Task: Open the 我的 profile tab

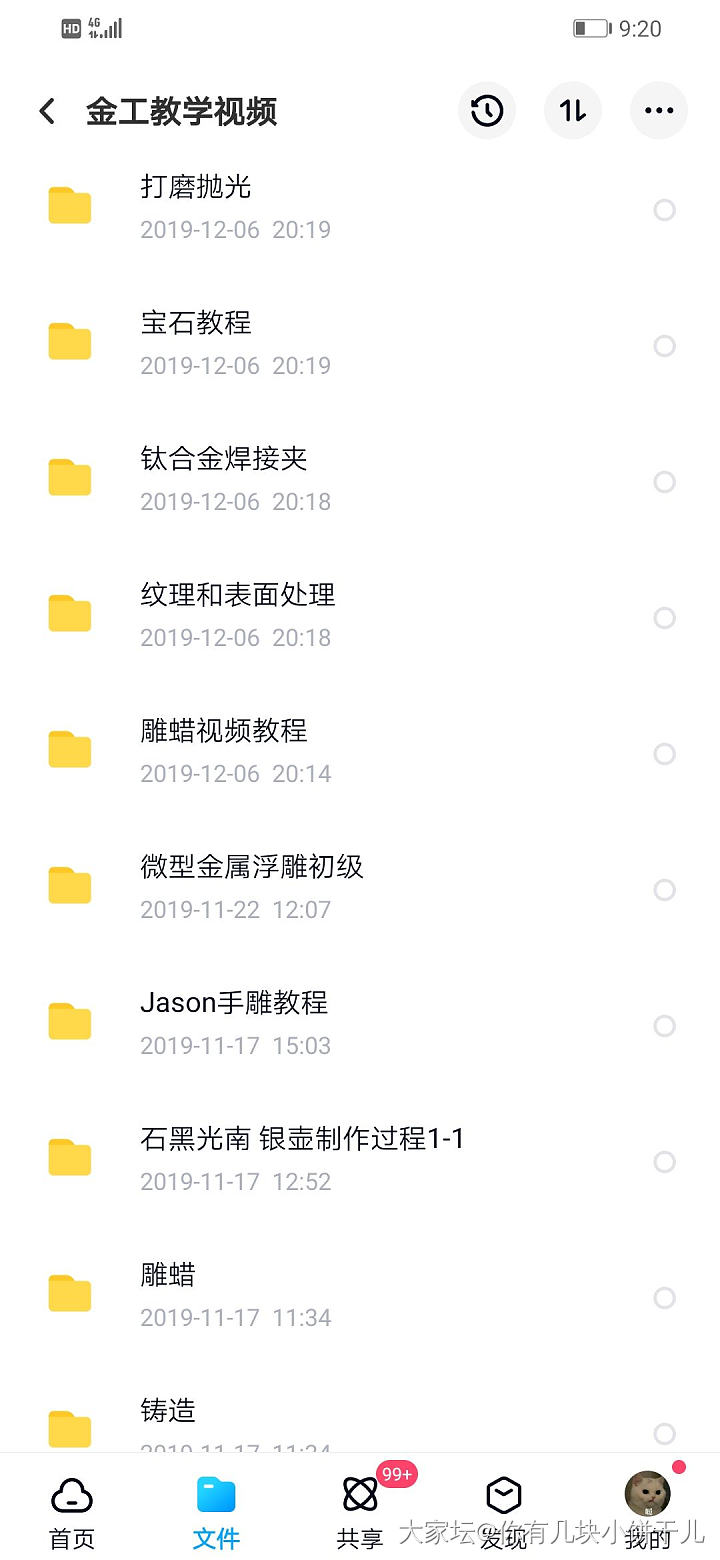Action: click(x=648, y=1510)
